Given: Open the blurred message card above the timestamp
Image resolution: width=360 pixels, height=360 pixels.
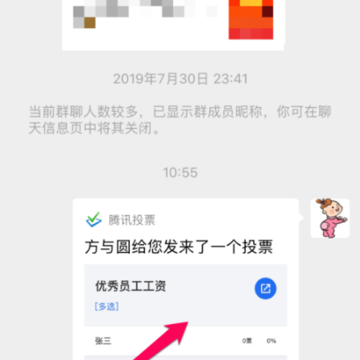Looking at the screenshot, I should (x=173, y=25).
